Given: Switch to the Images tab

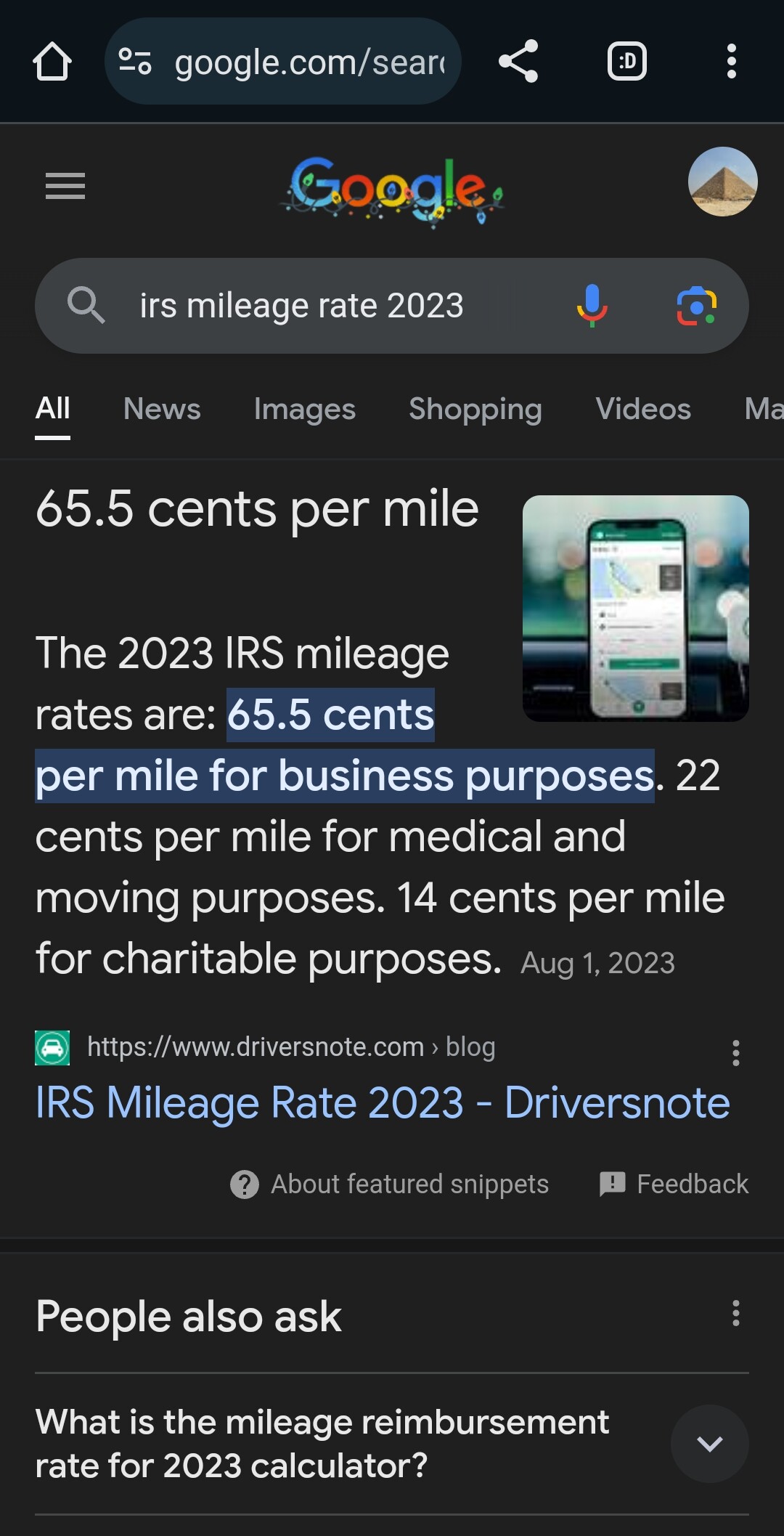Looking at the screenshot, I should (x=304, y=409).
